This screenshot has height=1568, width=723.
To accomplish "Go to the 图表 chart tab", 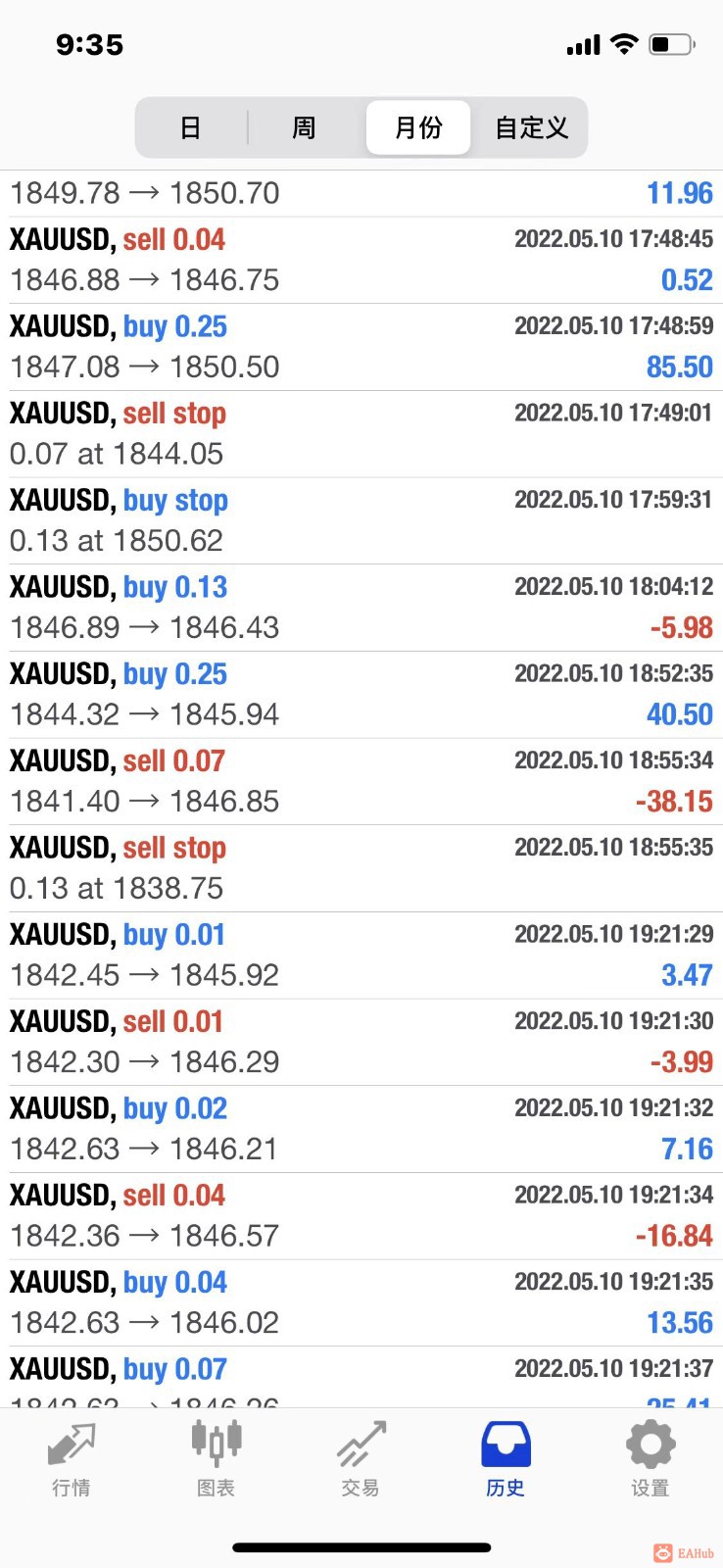I will coord(216,1460).
